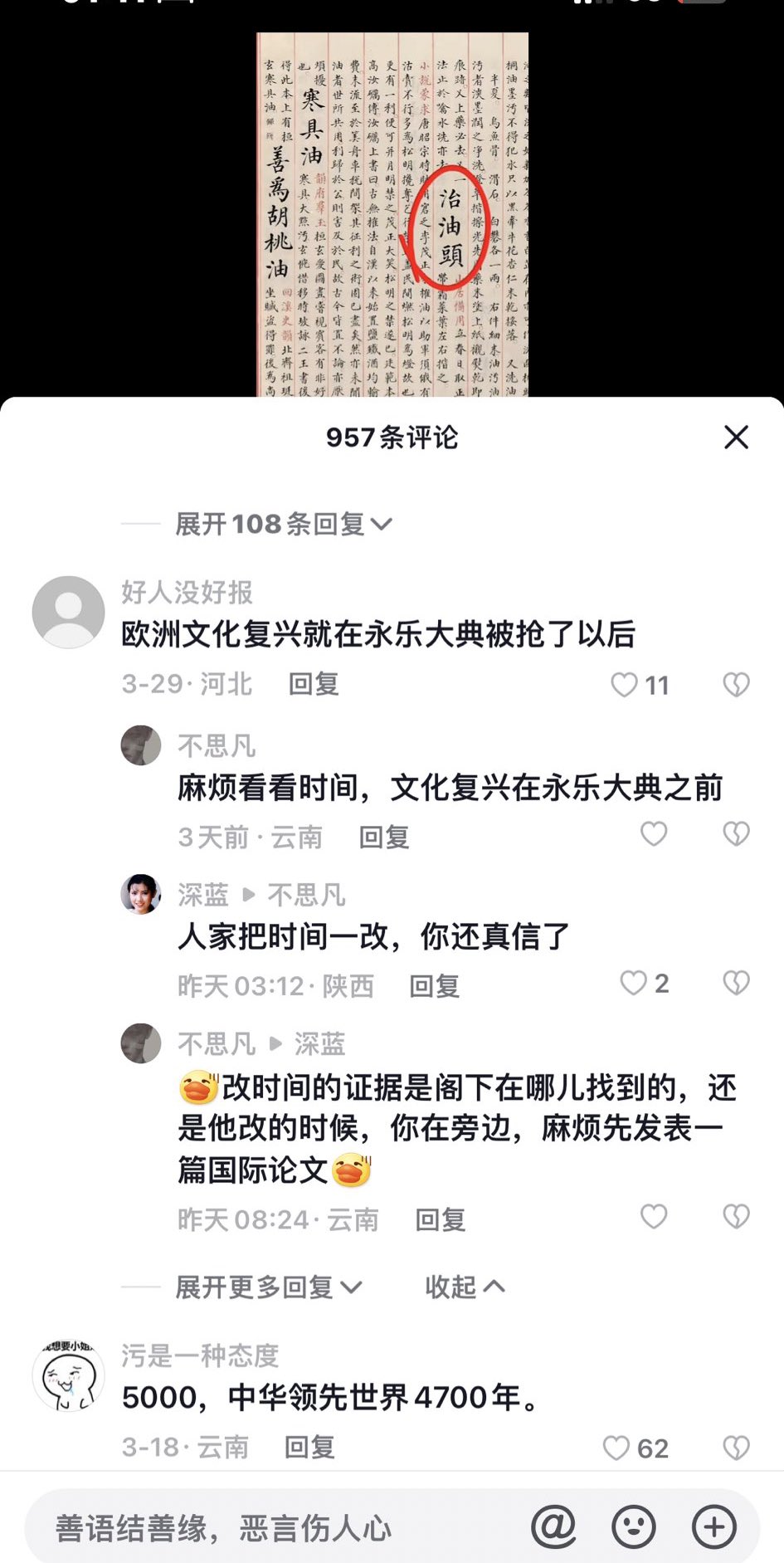Open 好人没好报's profile avatar
The height and width of the screenshot is (1563, 784).
68,613
